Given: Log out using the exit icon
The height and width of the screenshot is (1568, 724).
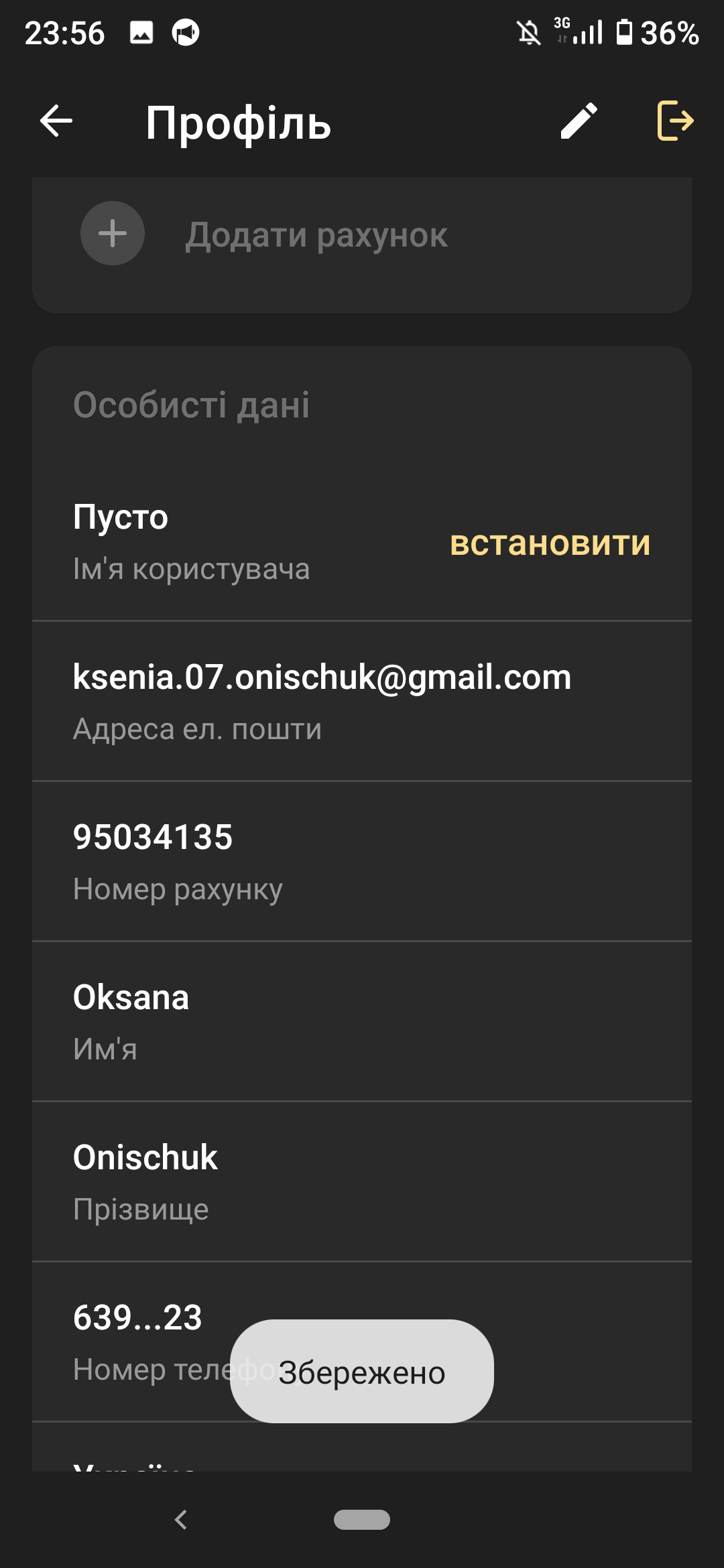Looking at the screenshot, I should click(674, 121).
